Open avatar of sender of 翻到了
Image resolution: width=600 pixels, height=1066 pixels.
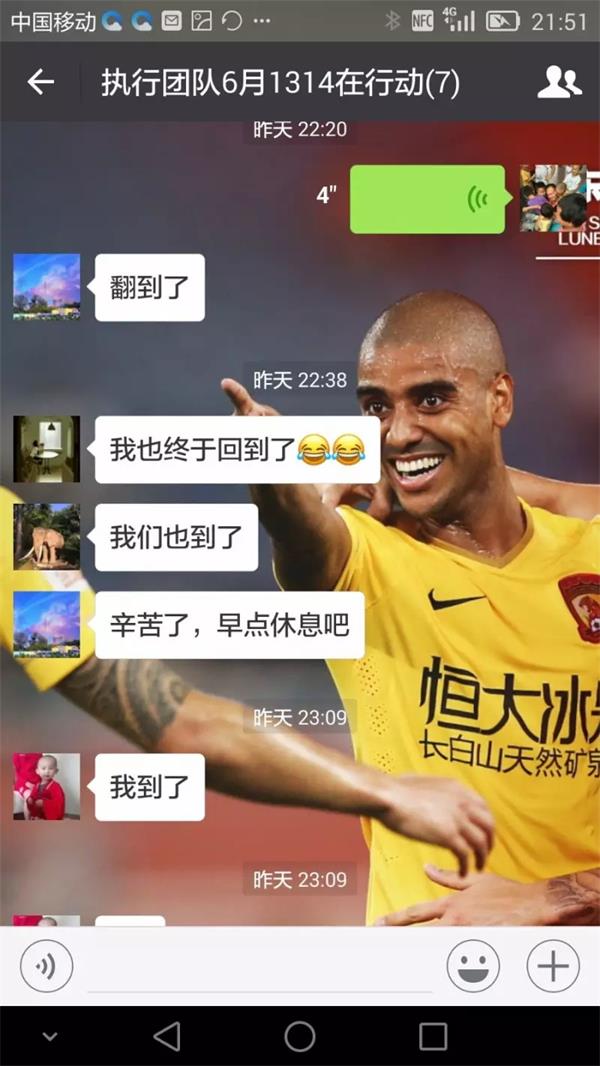[x=46, y=287]
